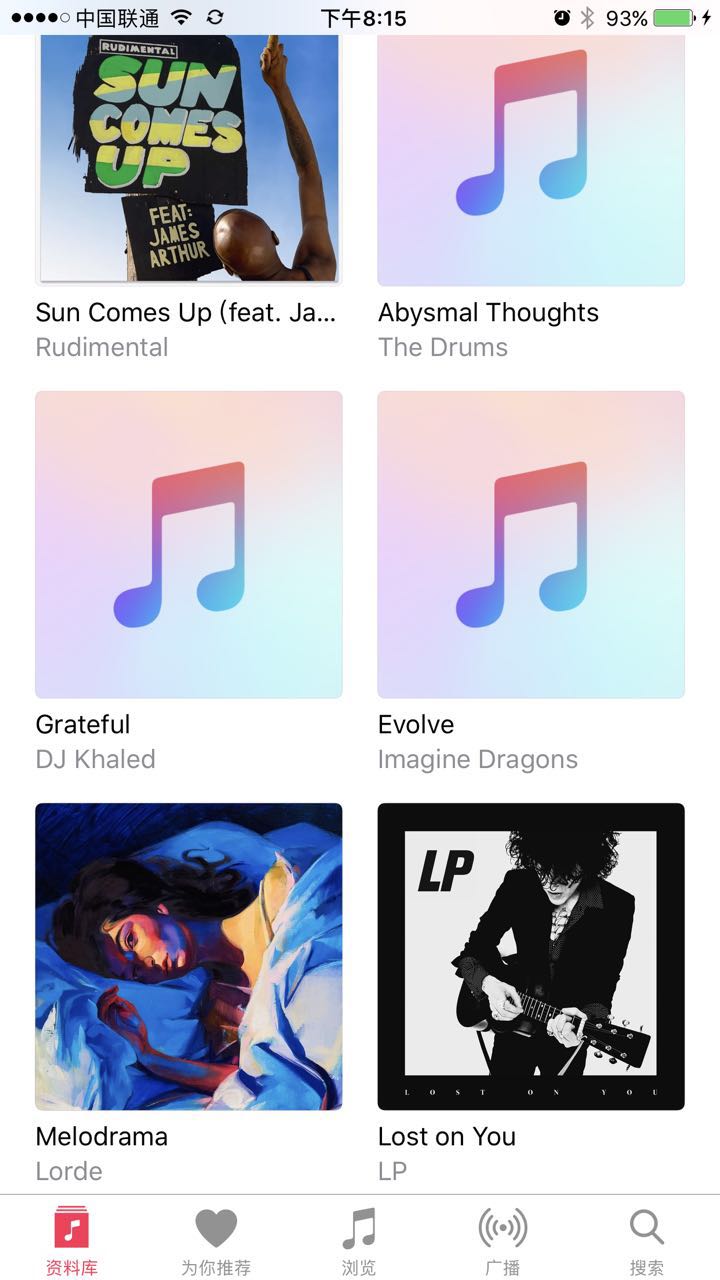This screenshot has height=1280, width=720.
Task: Open Lorde's Melodrama album
Action: [x=189, y=957]
